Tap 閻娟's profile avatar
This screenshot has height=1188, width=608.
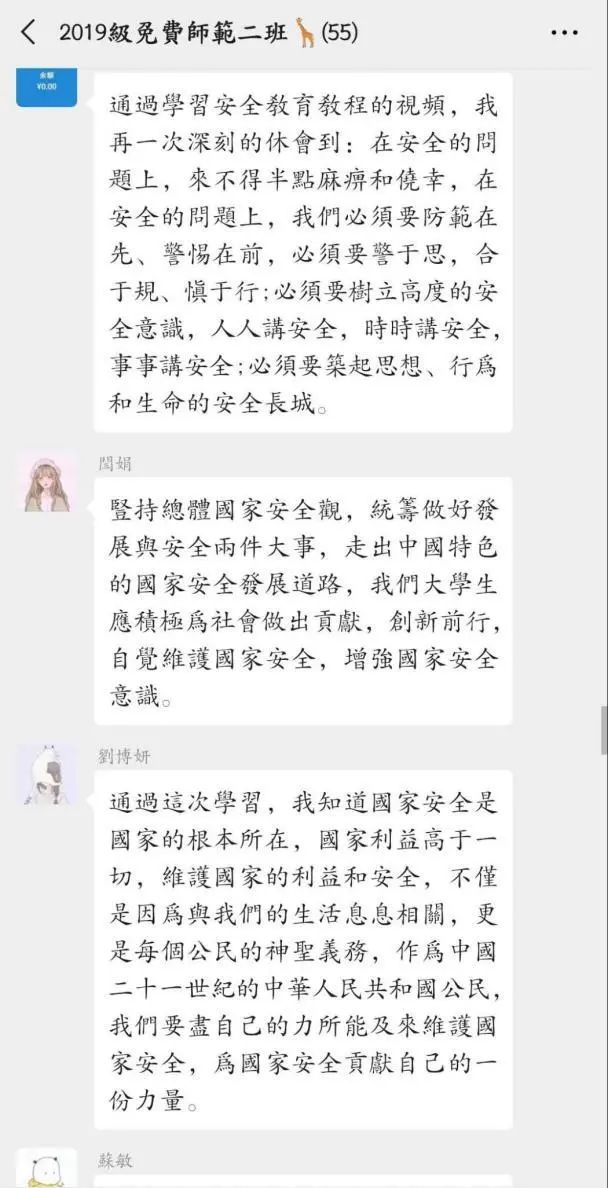pyautogui.click(x=46, y=482)
